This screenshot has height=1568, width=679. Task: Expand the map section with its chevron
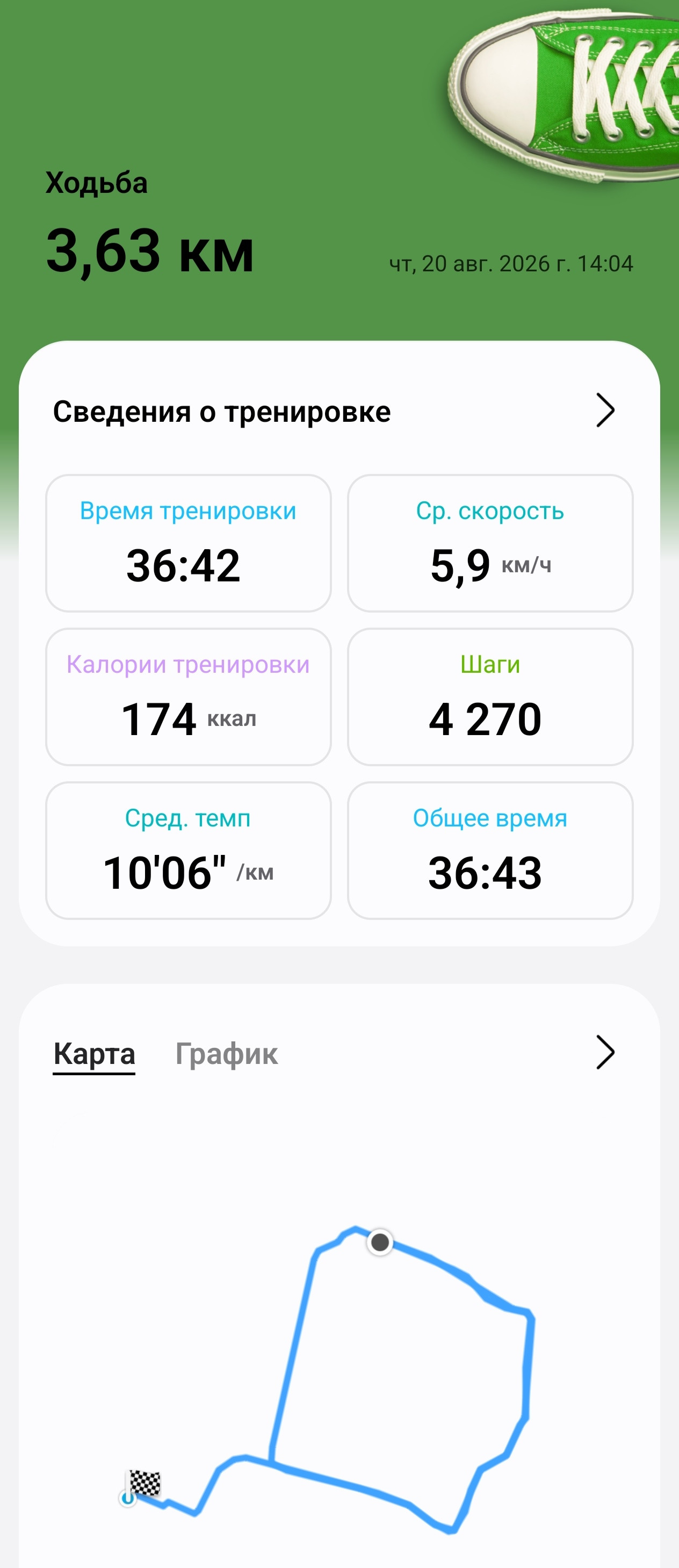click(605, 1053)
